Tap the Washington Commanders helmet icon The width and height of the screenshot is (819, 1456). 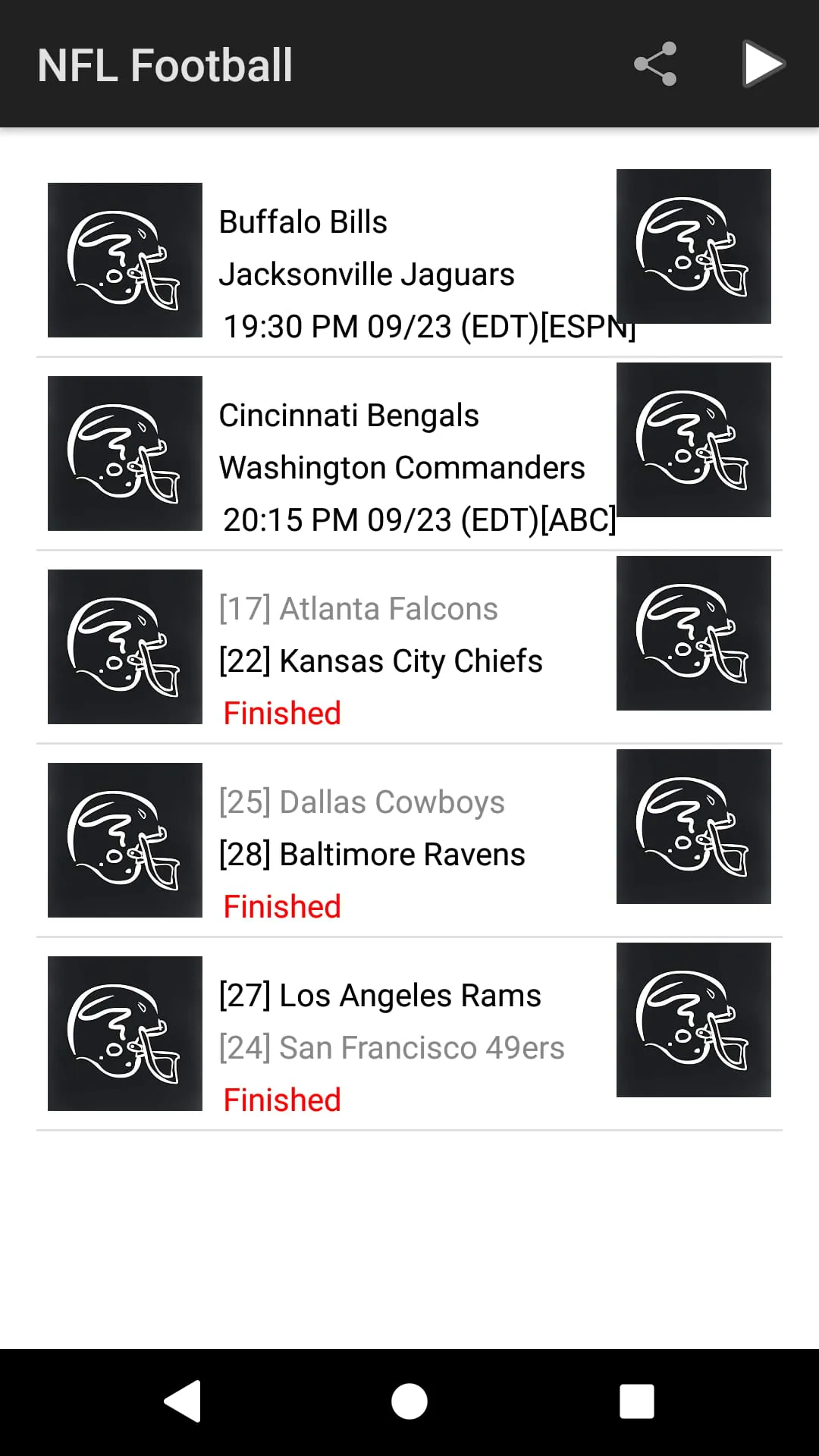point(693,440)
